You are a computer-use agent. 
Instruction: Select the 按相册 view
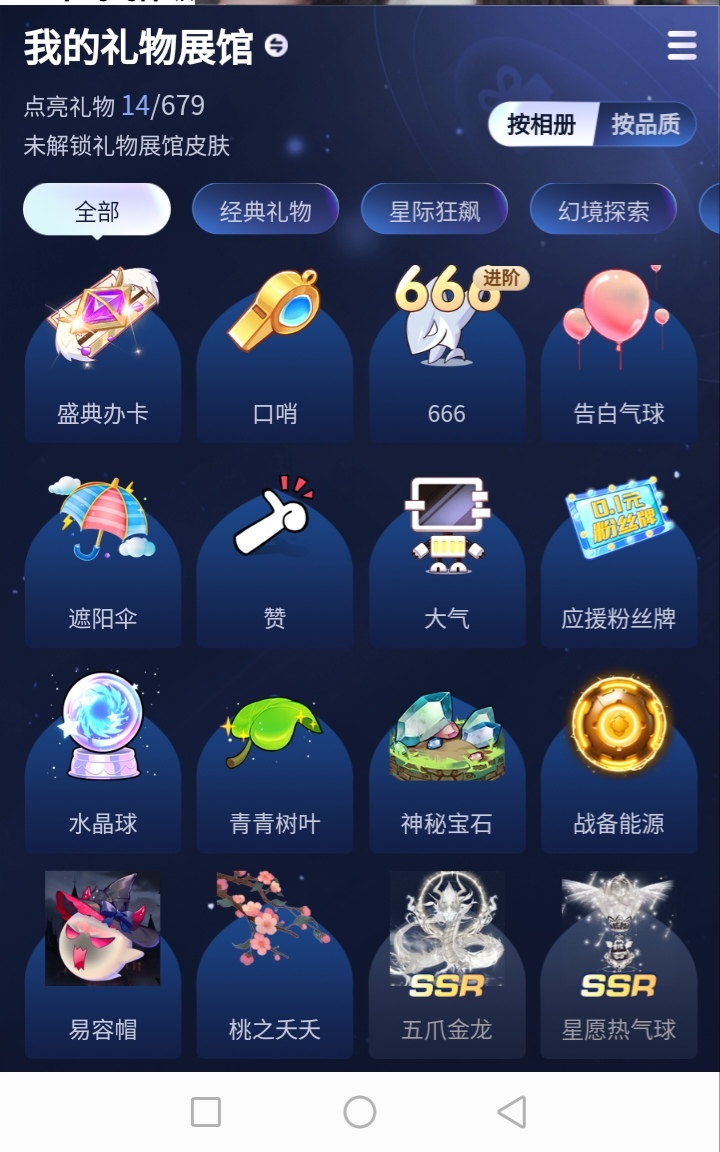tap(541, 125)
